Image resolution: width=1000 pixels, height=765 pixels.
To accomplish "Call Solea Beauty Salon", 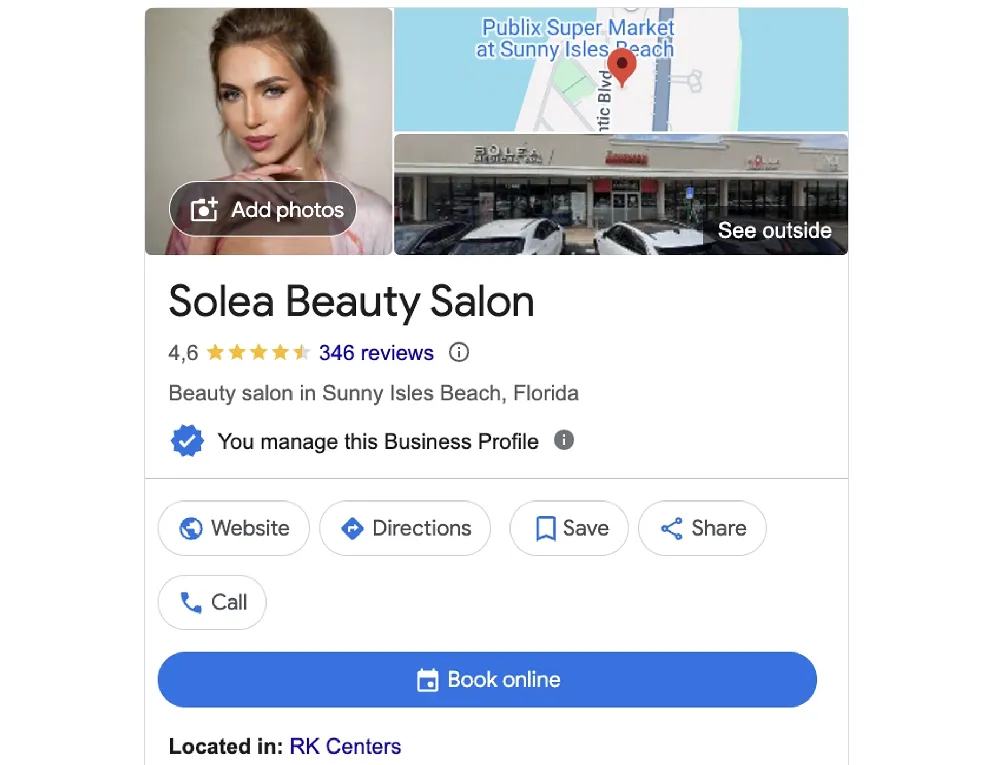I will 212,602.
